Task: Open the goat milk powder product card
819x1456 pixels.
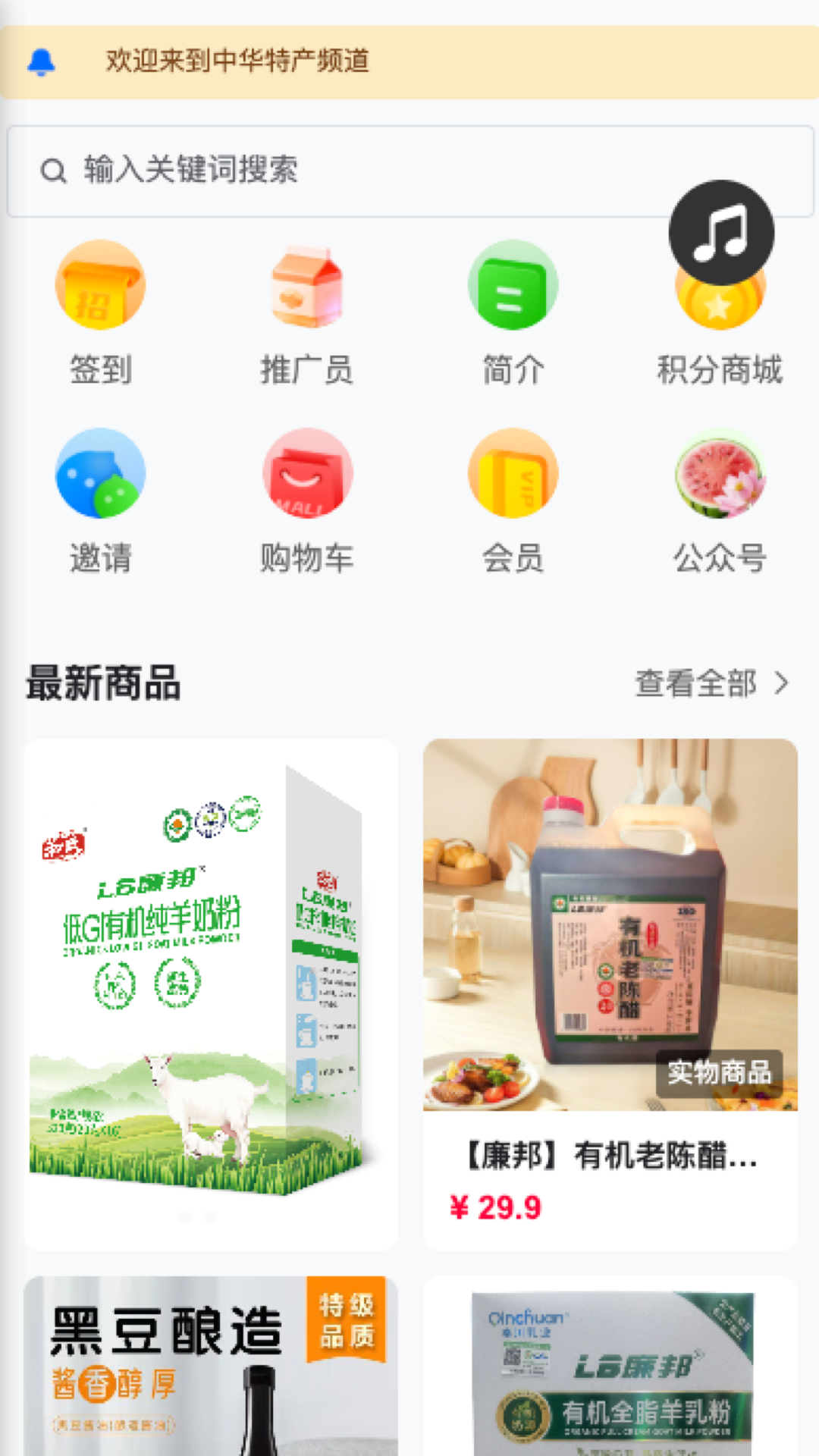Action: point(210,971)
